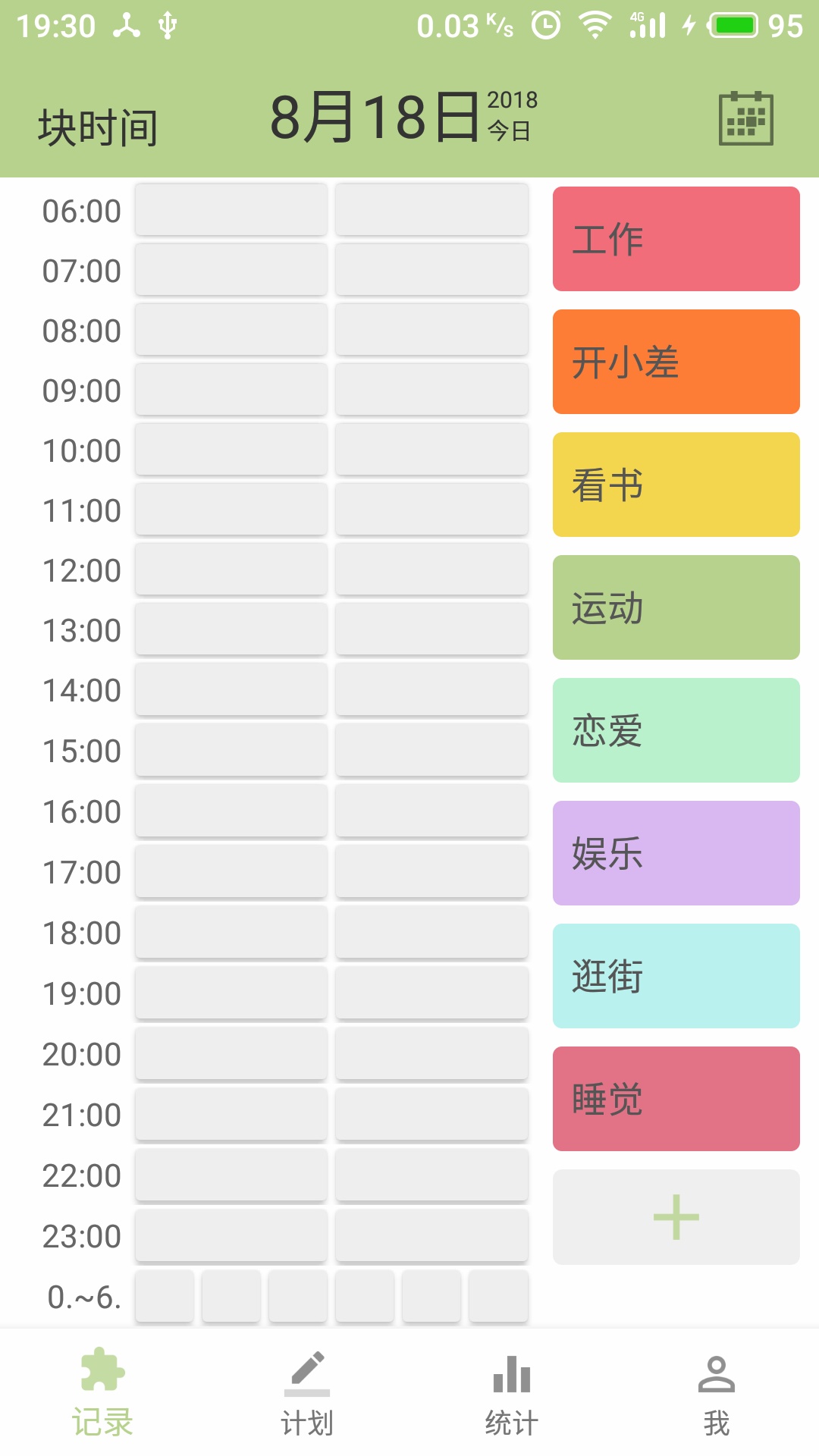The width and height of the screenshot is (819, 1456).
Task: Select the 开小差 category block
Action: pyautogui.click(x=675, y=362)
